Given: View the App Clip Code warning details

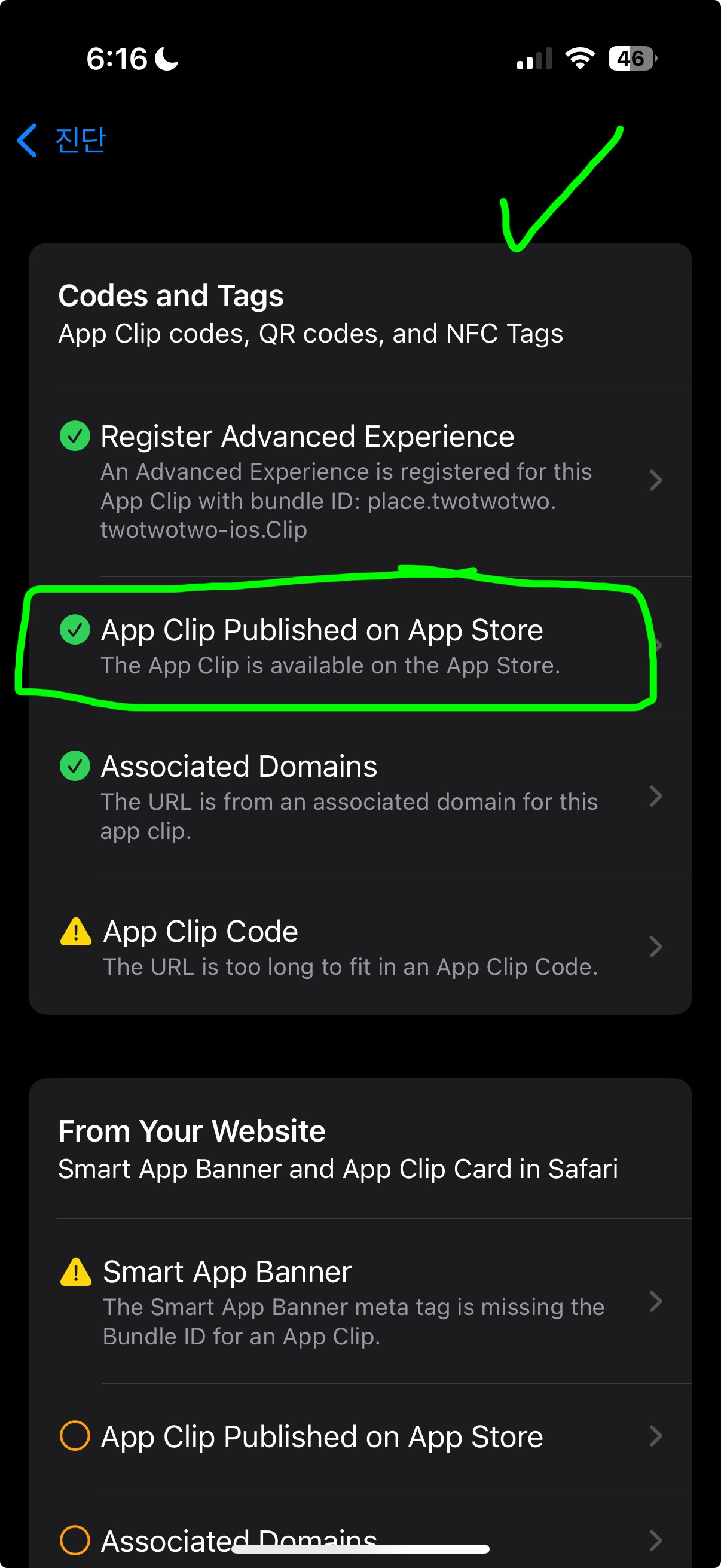Looking at the screenshot, I should coord(359,947).
